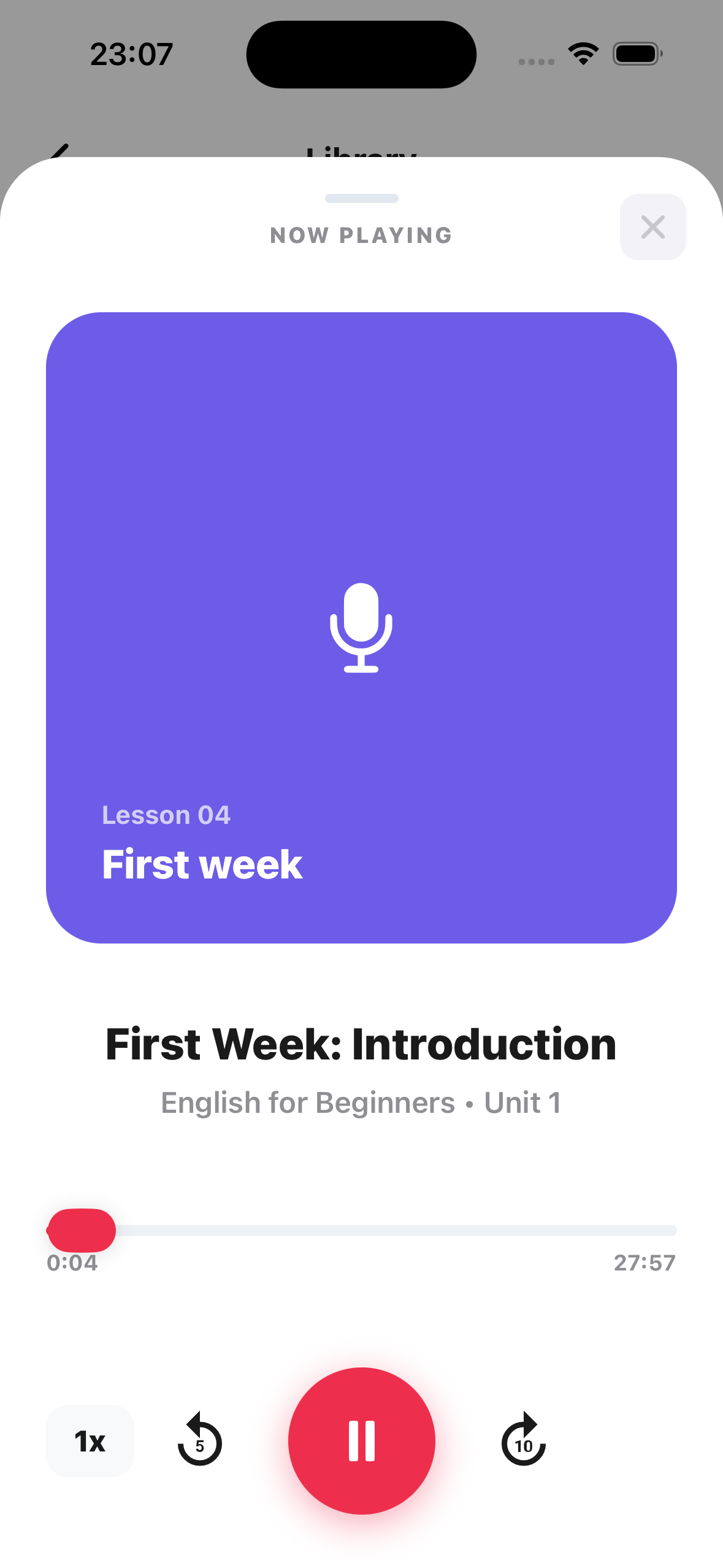Tap the playback progress bar to seek
This screenshot has height=1568, width=723.
392,1230
